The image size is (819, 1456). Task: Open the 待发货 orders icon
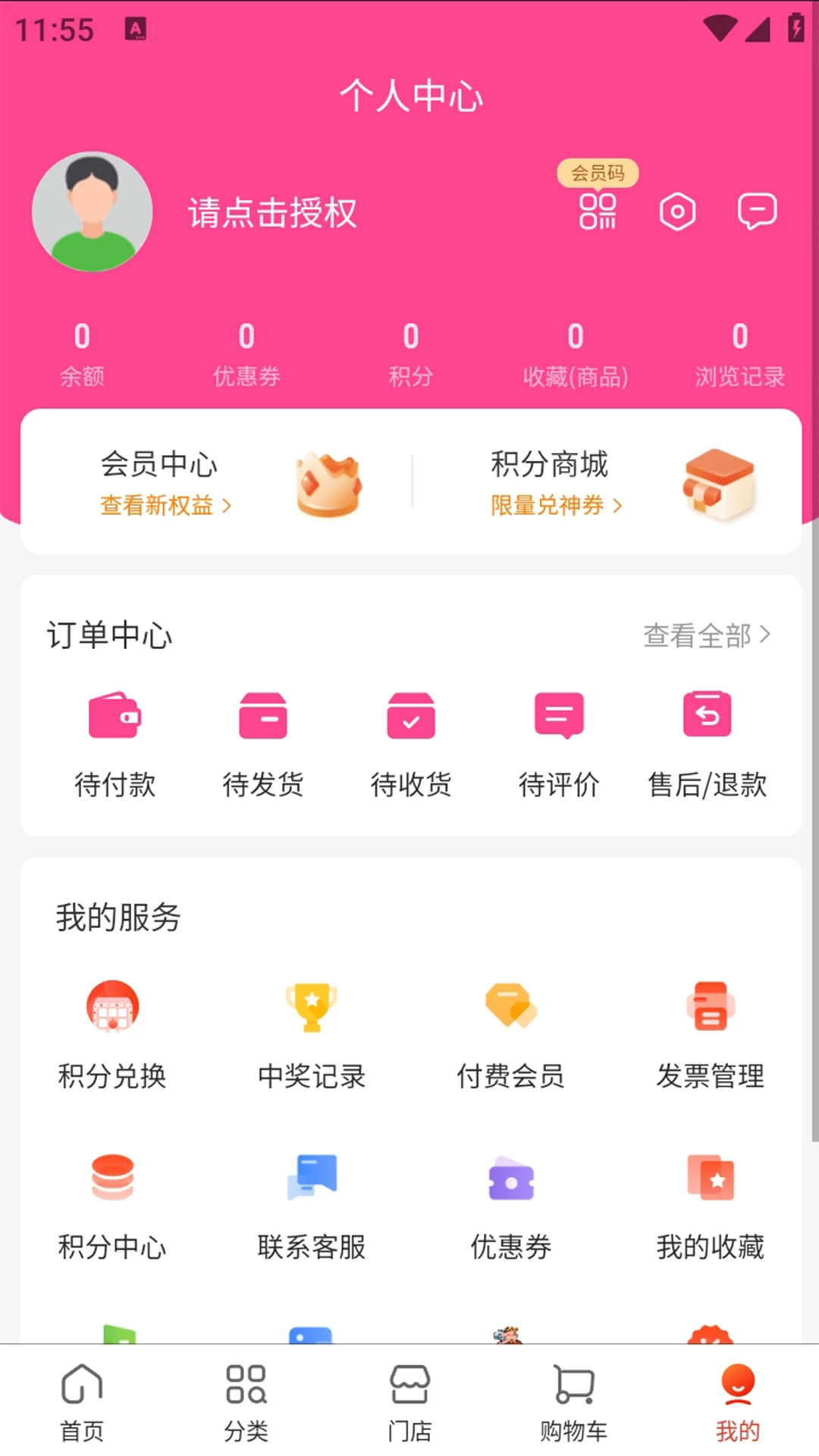tap(262, 715)
